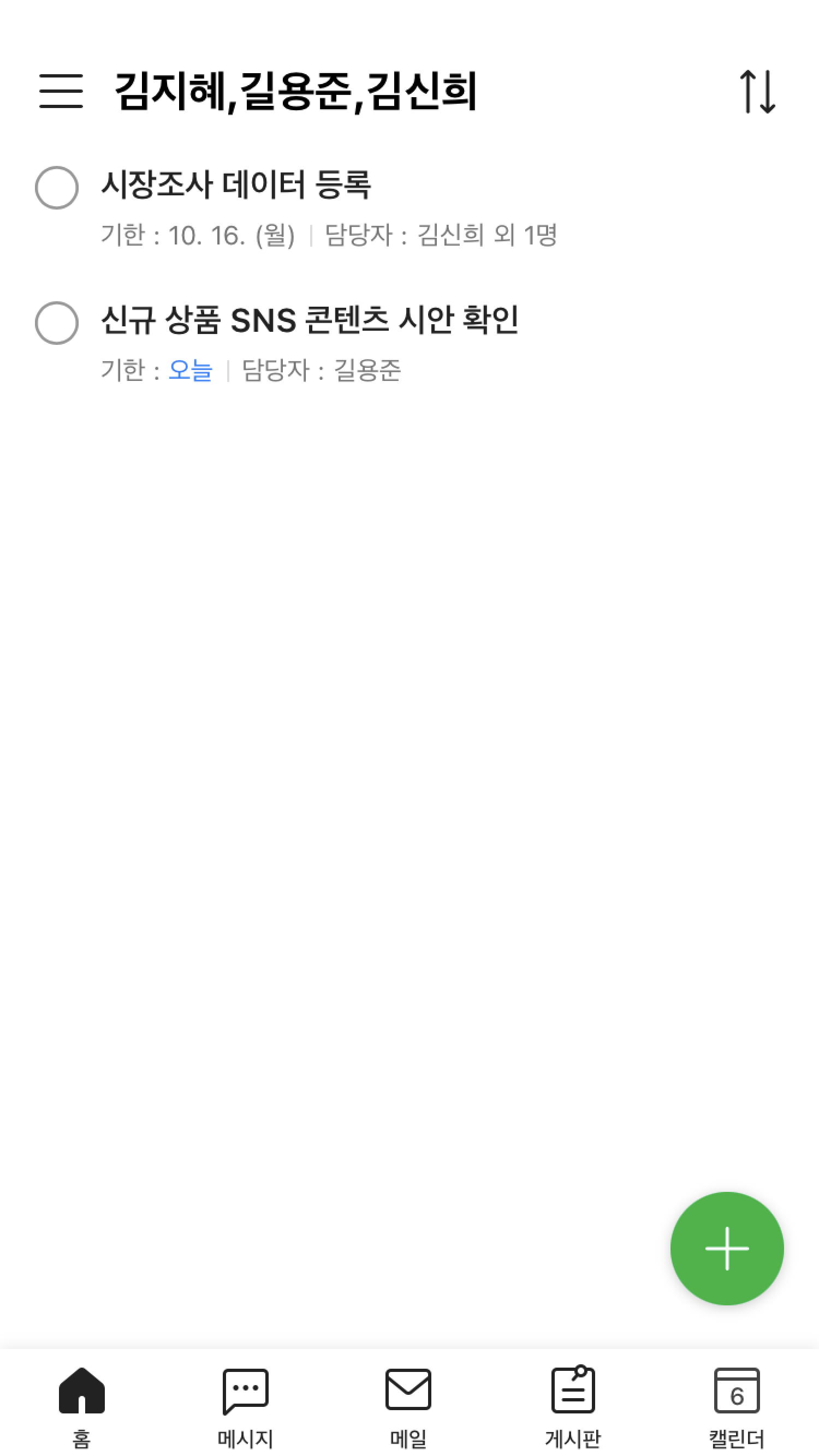
Task: Tap the sort arrows icon
Action: (757, 92)
